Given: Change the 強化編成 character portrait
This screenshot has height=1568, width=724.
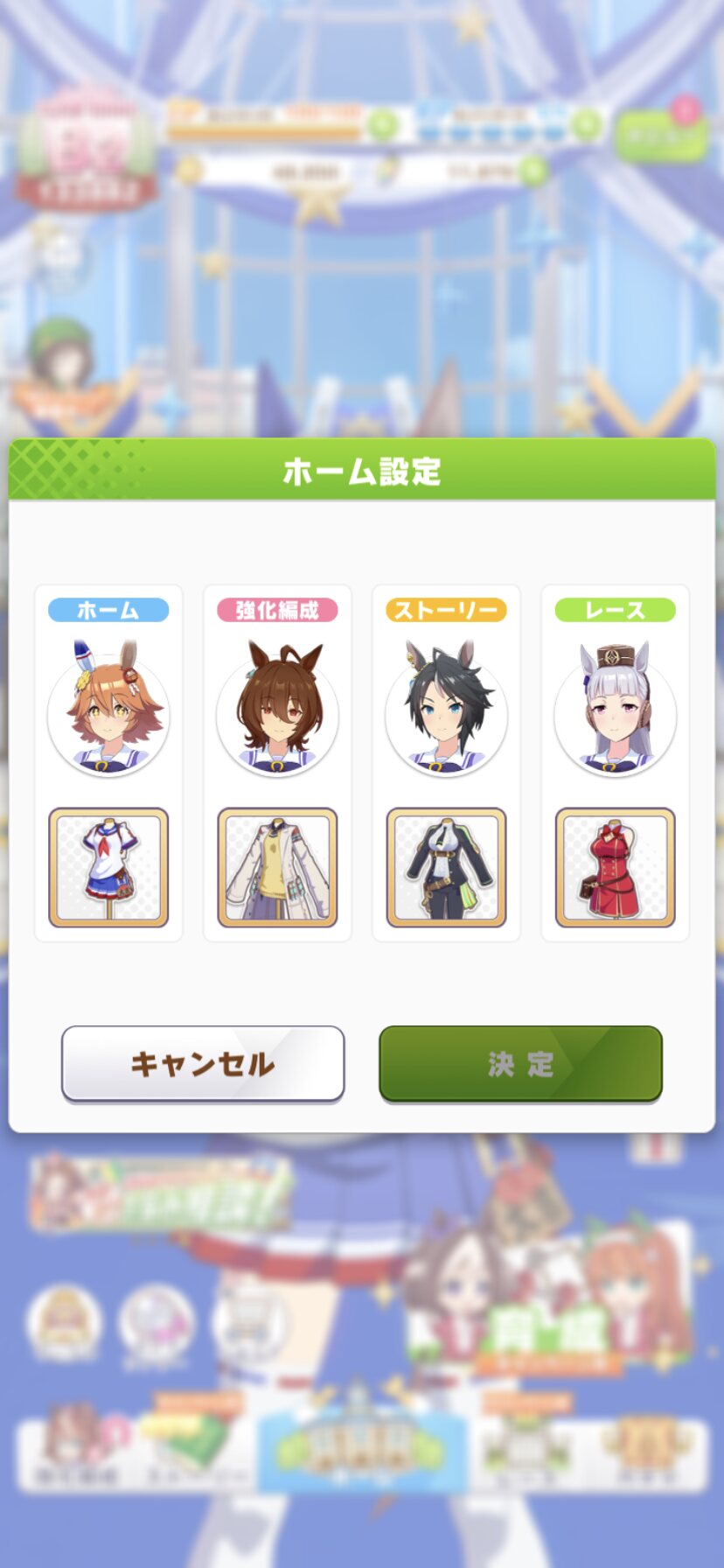Looking at the screenshot, I should (277, 710).
